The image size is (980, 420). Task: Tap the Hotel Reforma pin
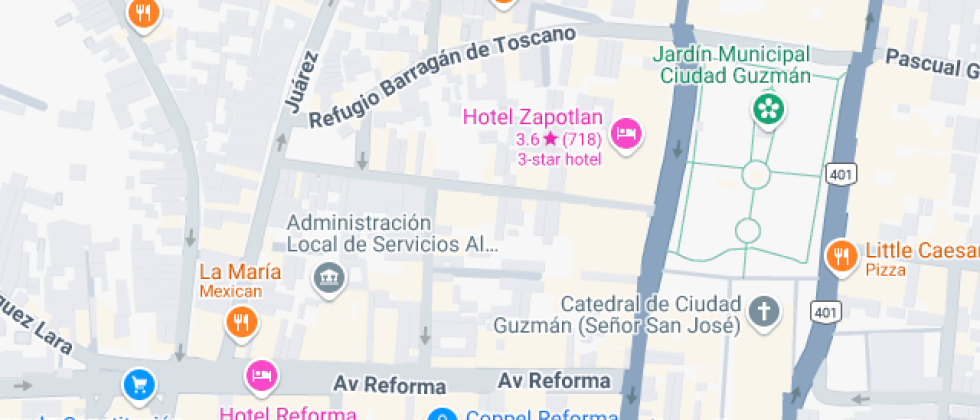coord(261,375)
